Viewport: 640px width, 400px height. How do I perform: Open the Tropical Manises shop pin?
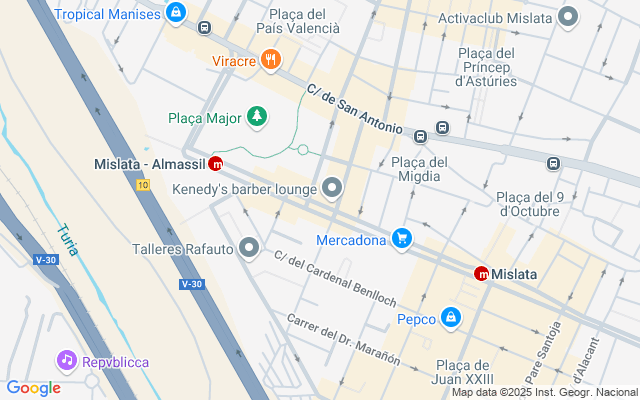(x=176, y=13)
